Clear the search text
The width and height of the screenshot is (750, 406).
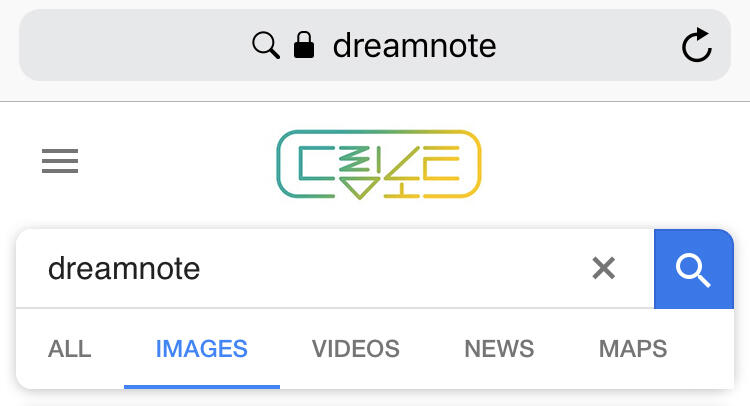click(603, 268)
